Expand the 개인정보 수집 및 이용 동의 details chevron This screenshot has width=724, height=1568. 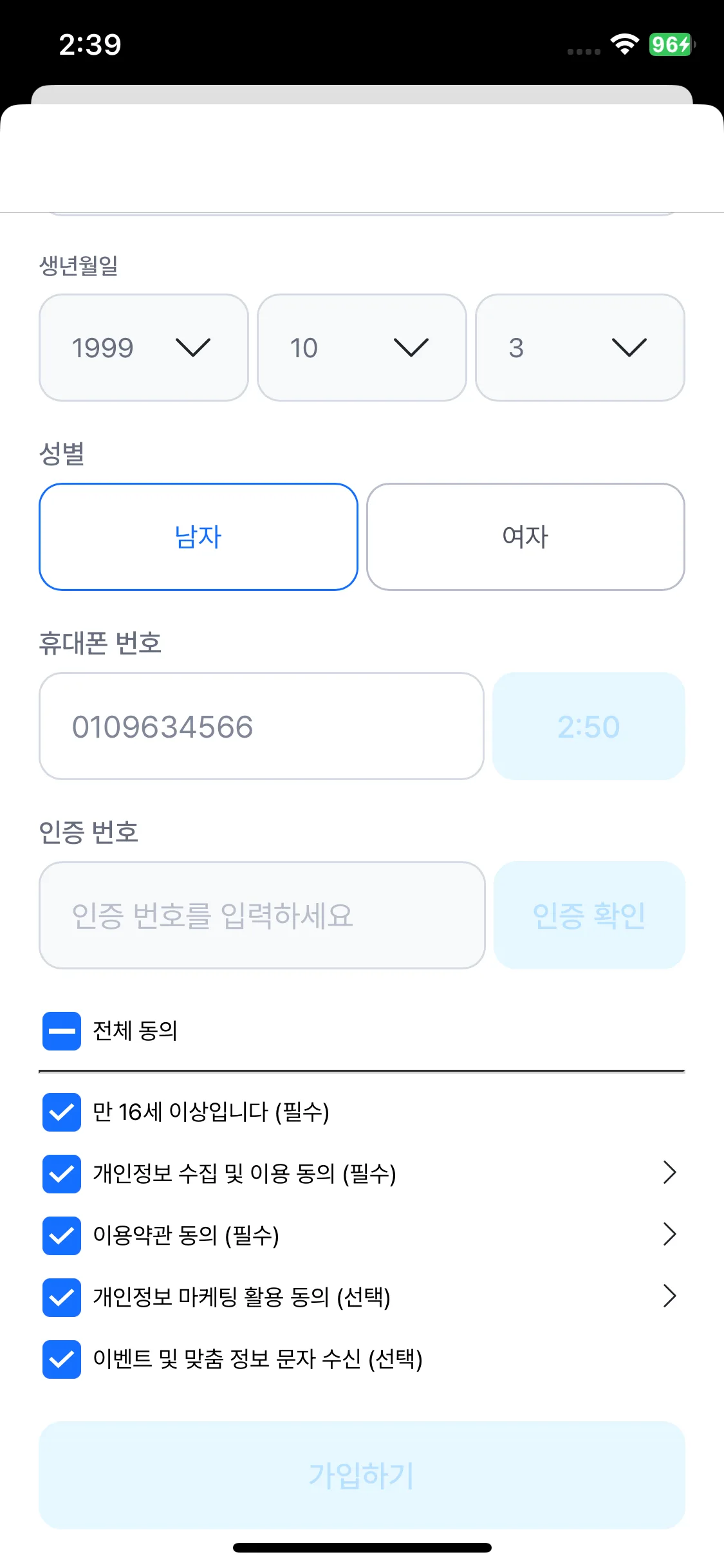click(x=670, y=1173)
